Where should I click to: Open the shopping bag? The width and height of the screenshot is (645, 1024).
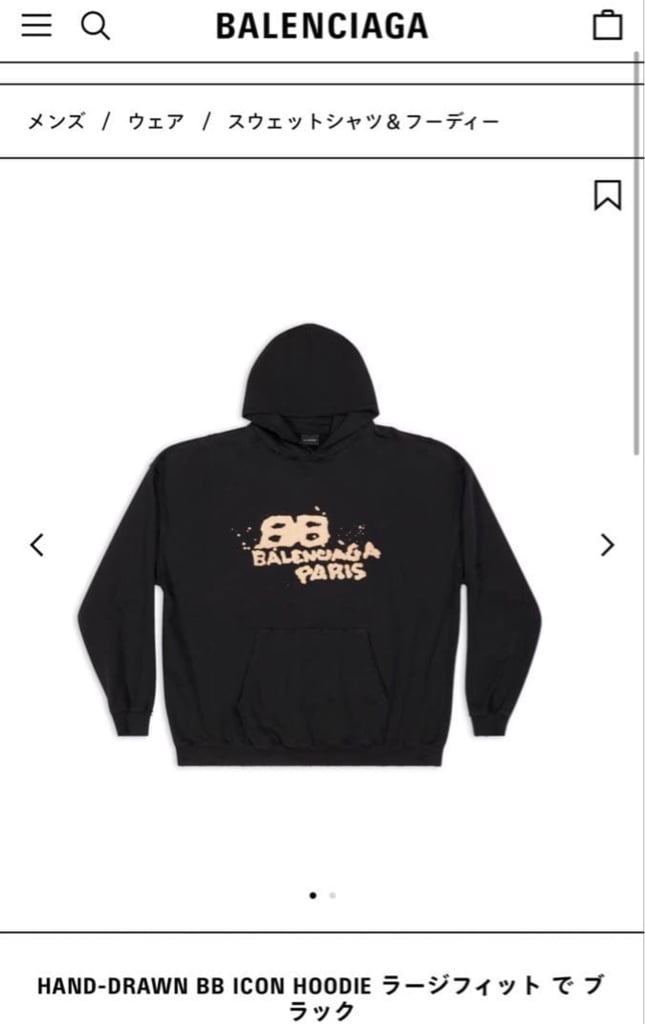[607, 25]
